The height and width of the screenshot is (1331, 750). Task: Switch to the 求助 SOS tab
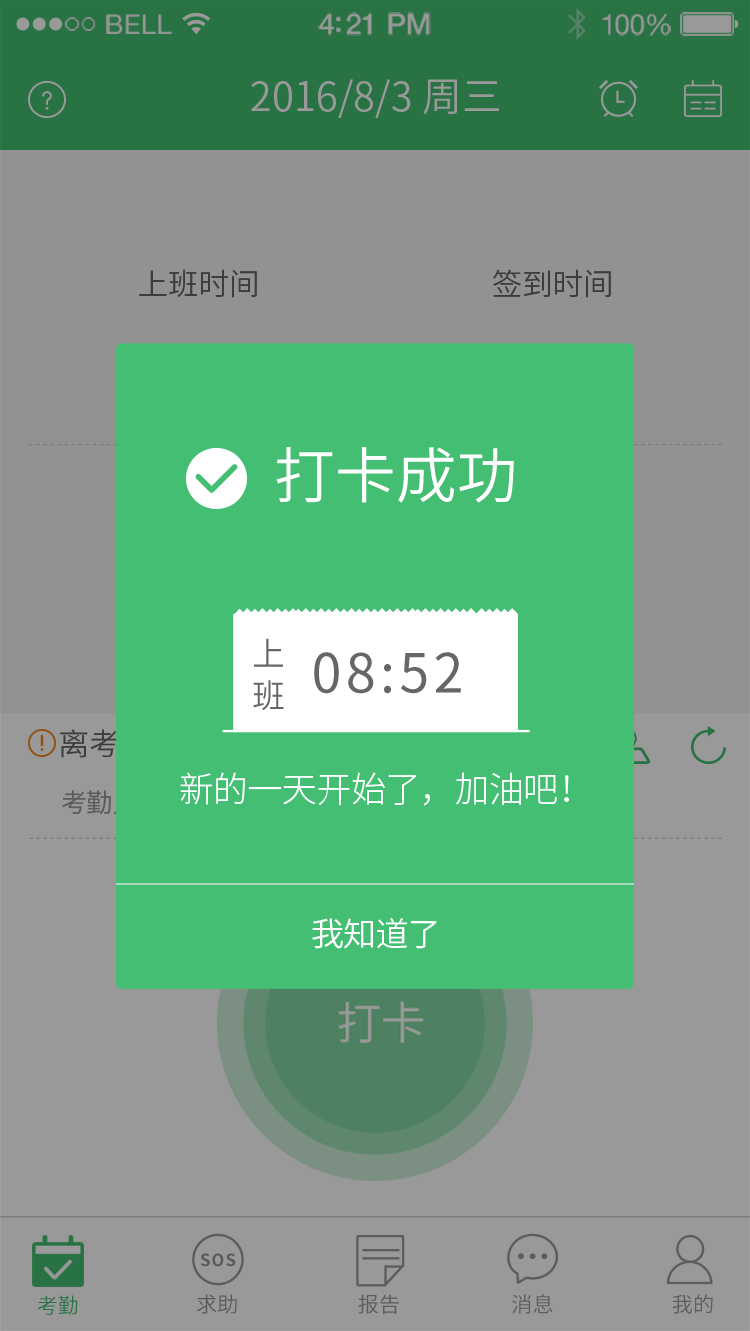click(x=217, y=1275)
